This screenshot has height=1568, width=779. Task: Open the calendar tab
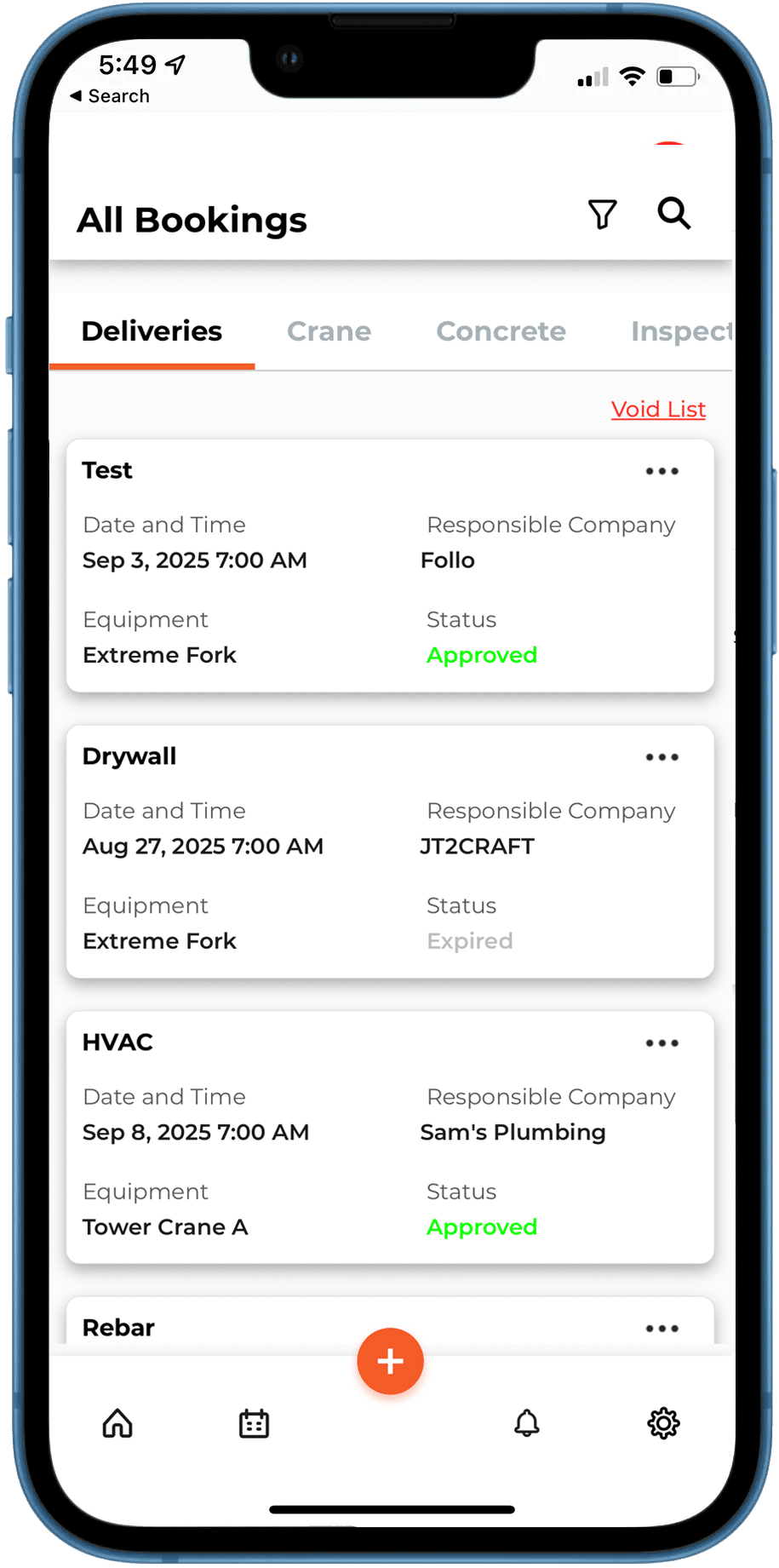point(254,1423)
